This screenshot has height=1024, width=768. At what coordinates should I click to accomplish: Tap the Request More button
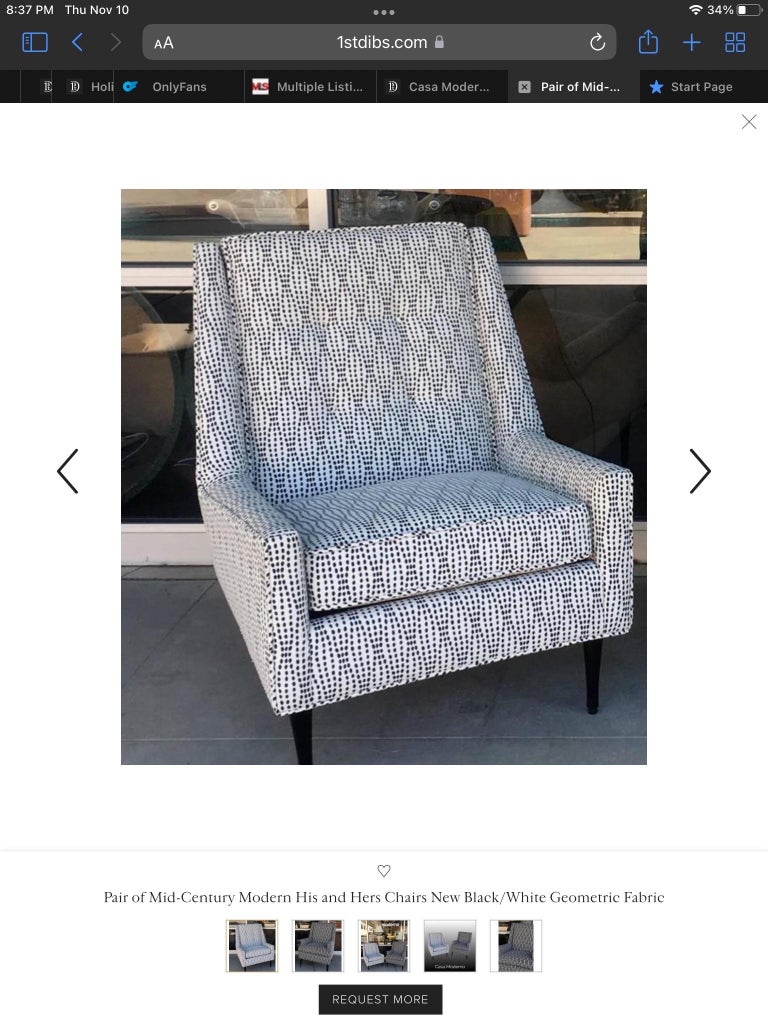tap(380, 999)
